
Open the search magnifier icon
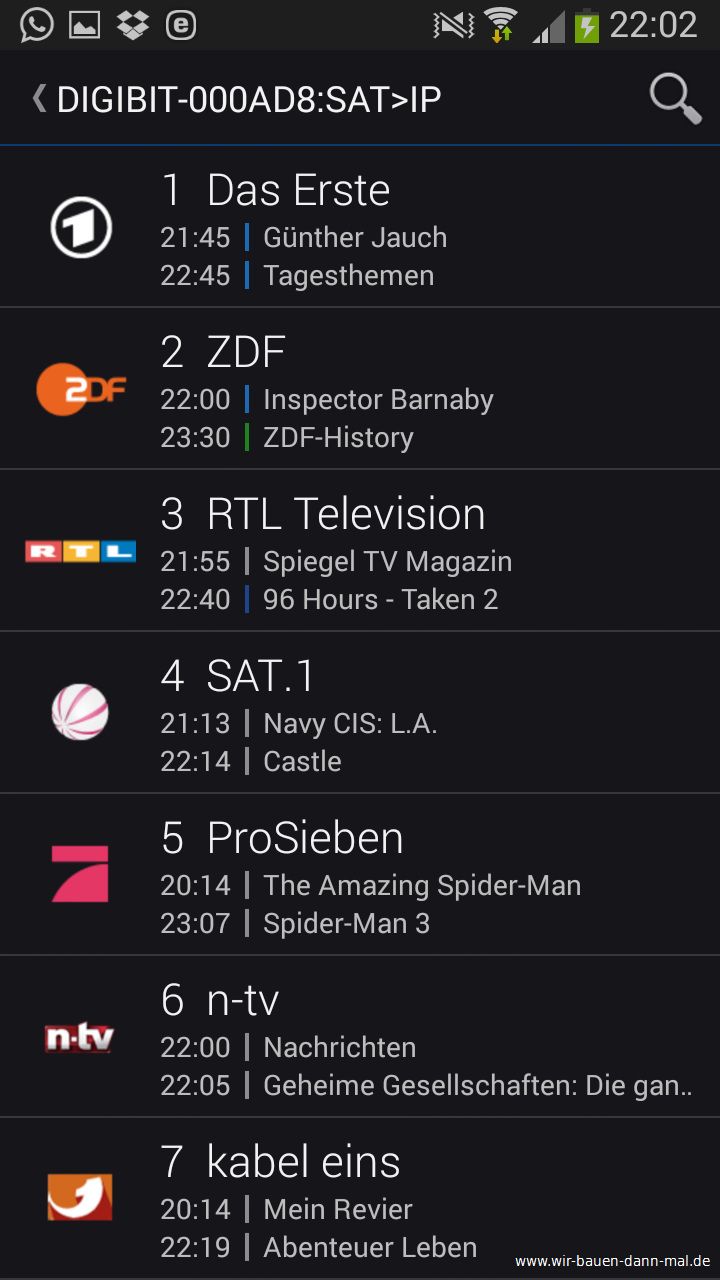tap(675, 99)
